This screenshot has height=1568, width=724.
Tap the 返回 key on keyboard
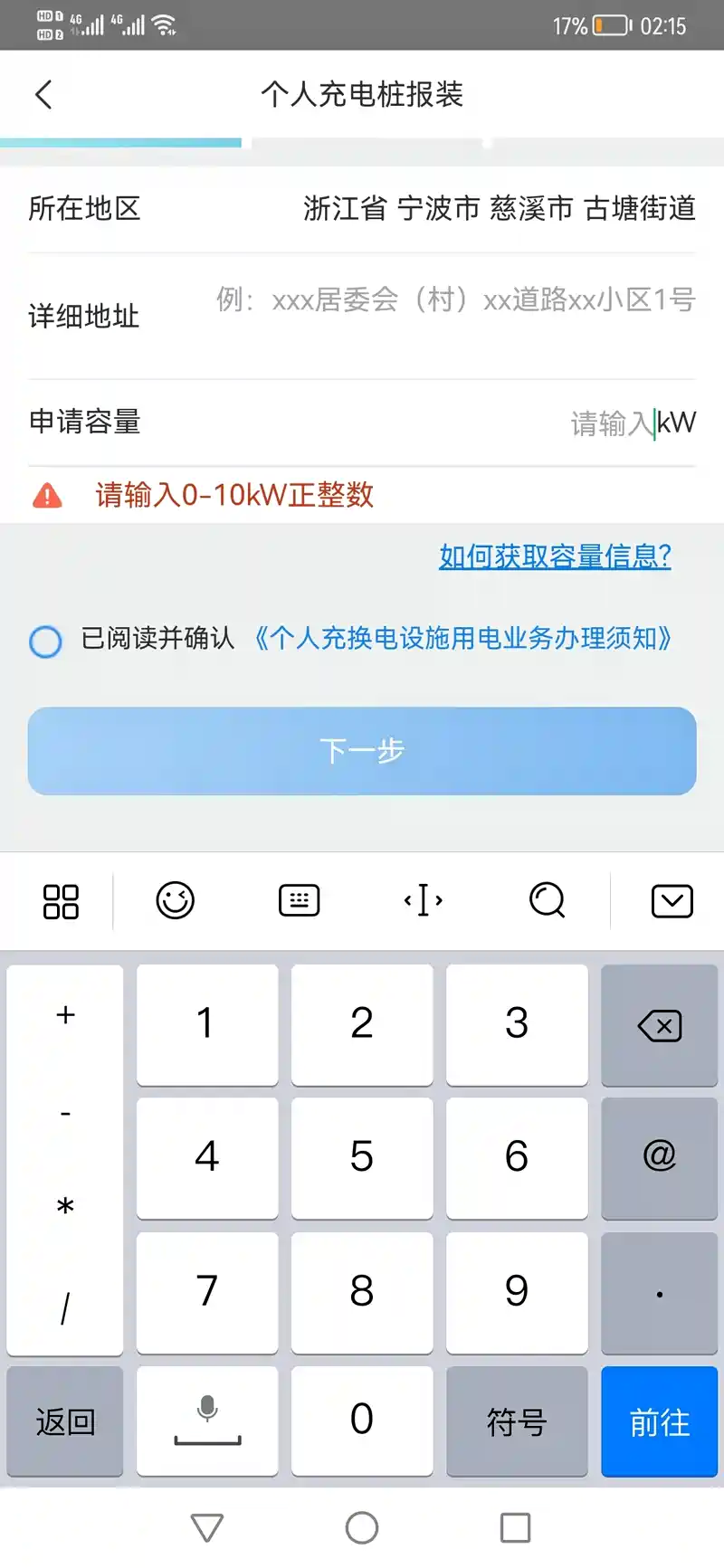coord(65,1421)
